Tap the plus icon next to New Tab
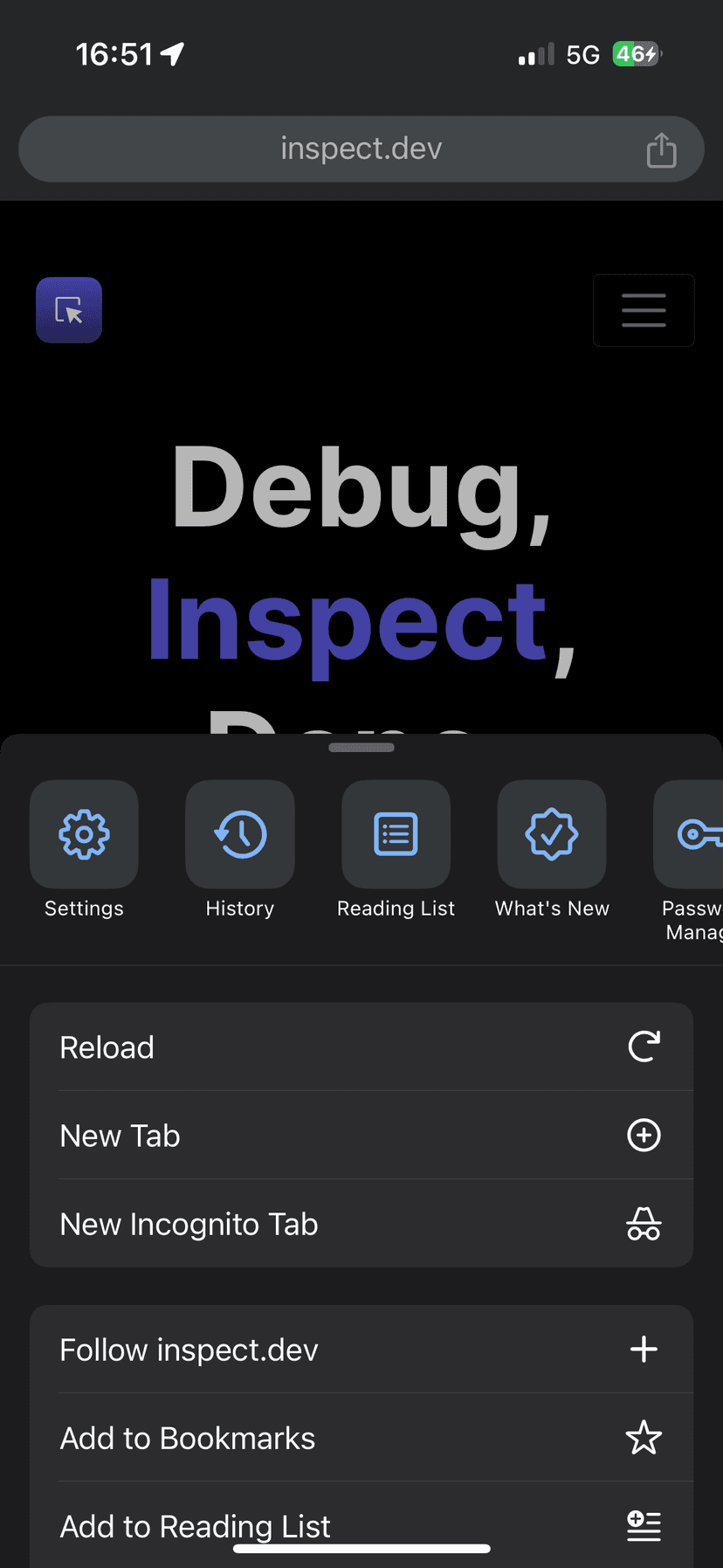This screenshot has width=723, height=1568. pos(644,1135)
